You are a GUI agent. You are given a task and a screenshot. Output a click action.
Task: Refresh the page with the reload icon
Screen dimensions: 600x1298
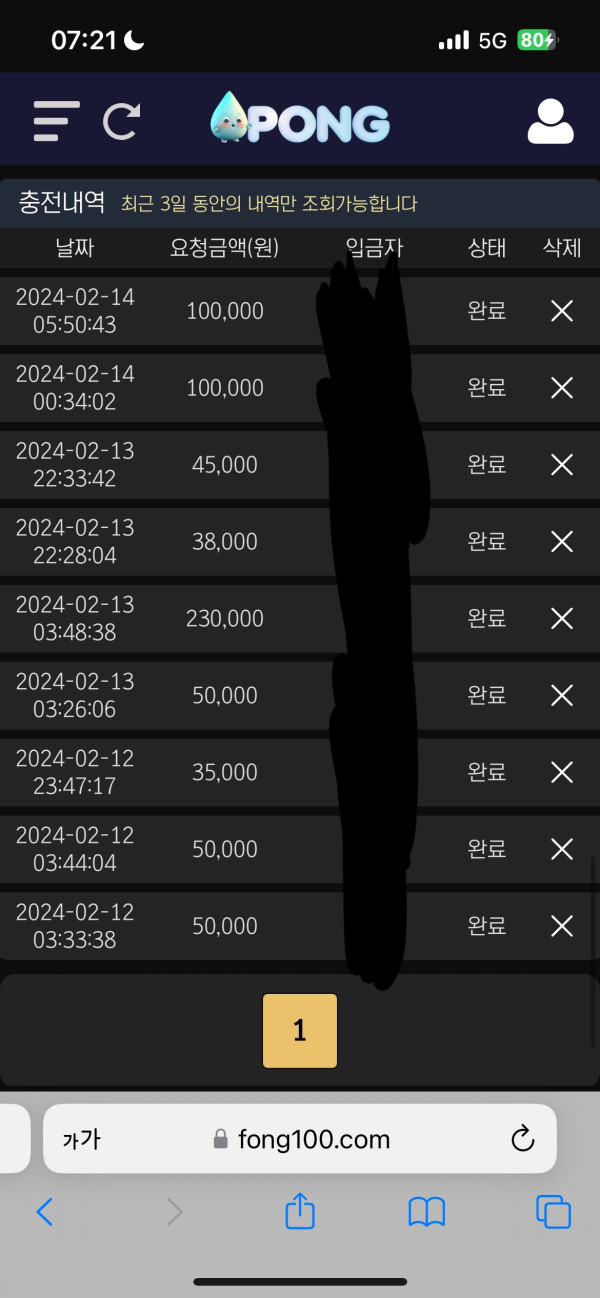[x=122, y=121]
